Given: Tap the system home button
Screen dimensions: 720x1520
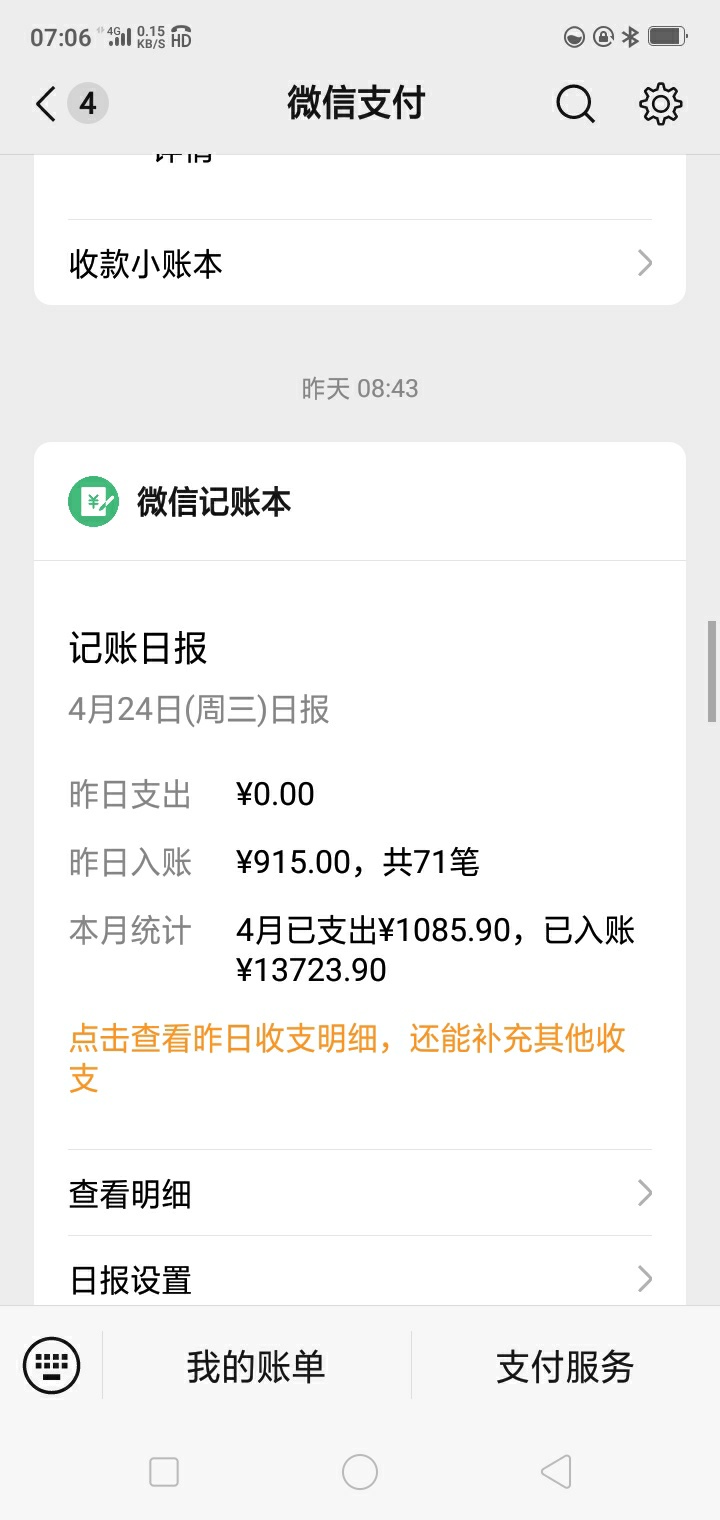Looking at the screenshot, I should tap(360, 1471).
